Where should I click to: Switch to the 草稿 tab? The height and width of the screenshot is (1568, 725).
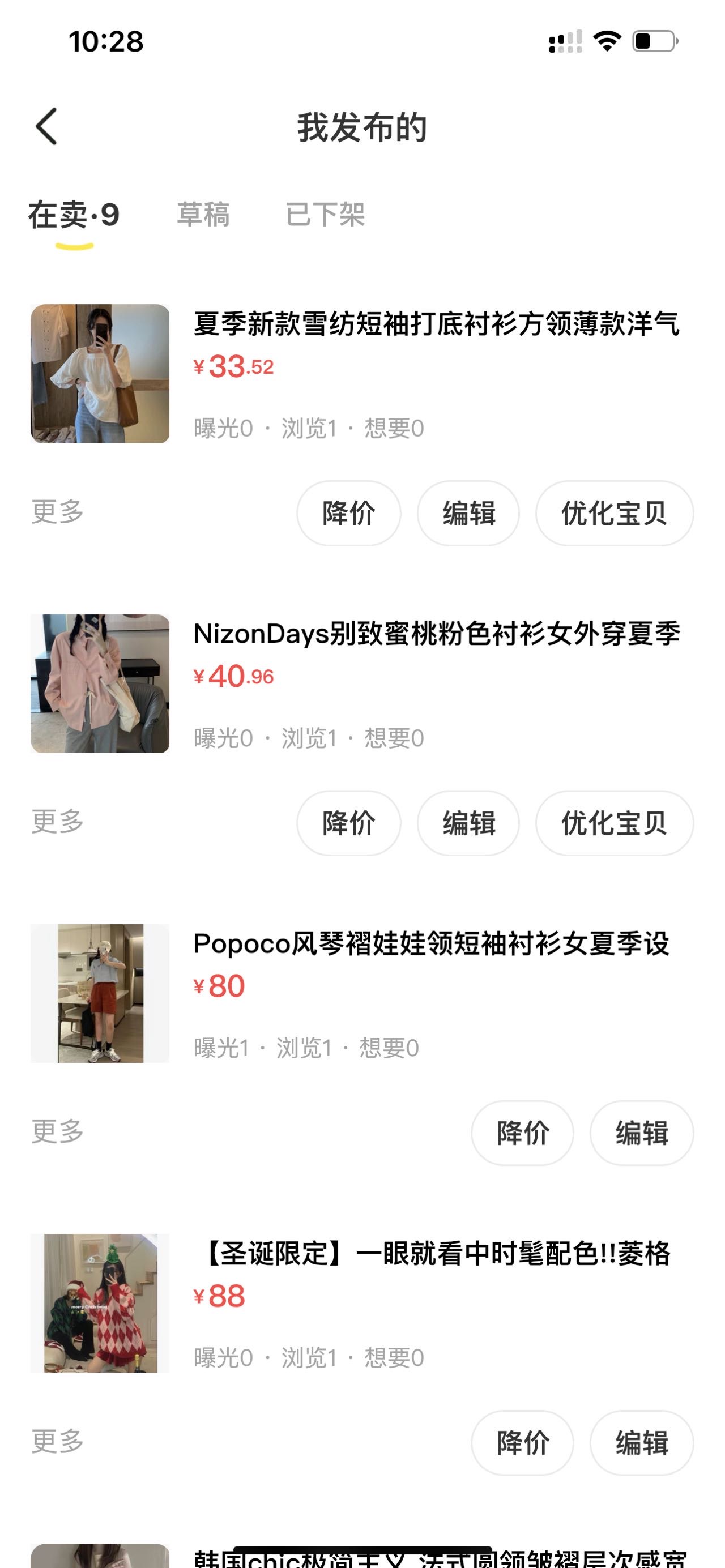tap(205, 214)
